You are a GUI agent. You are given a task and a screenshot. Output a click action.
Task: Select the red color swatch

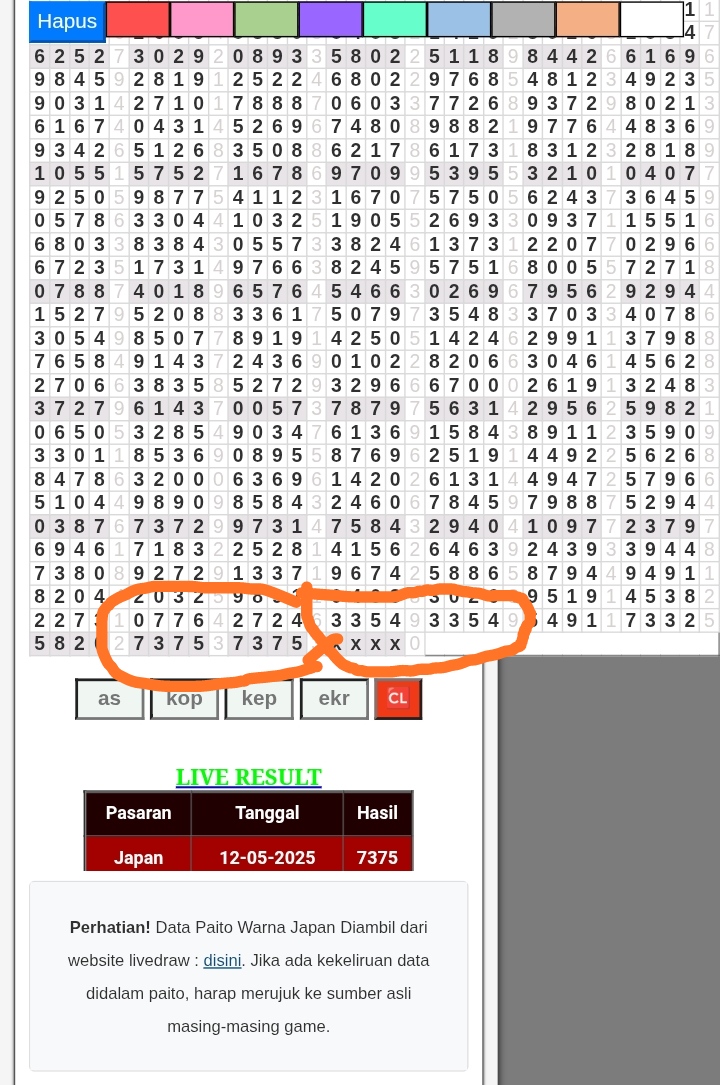pyautogui.click(x=138, y=19)
